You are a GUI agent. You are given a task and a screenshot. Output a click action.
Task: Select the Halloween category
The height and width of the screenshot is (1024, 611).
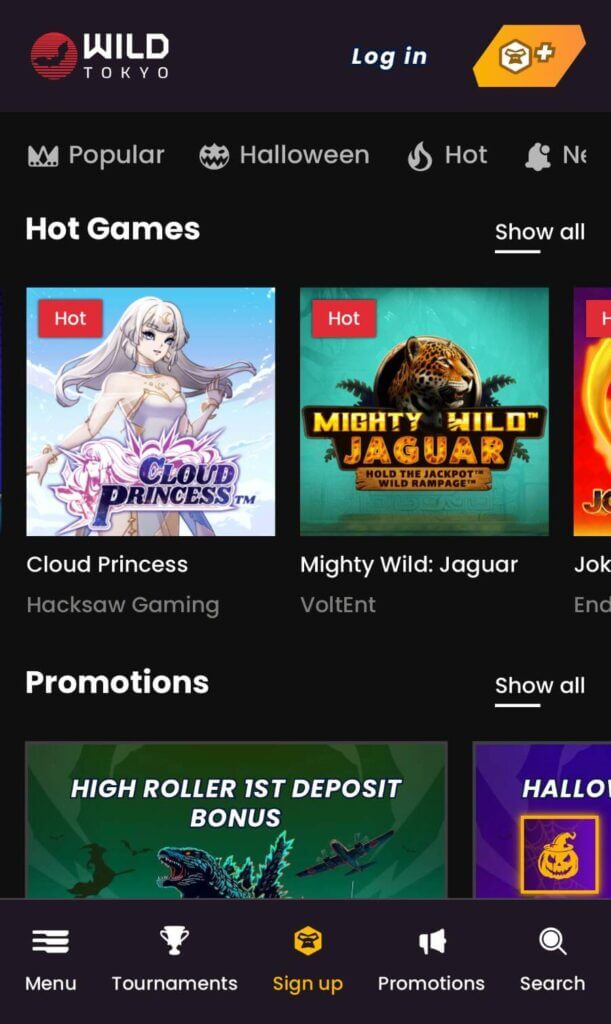(284, 155)
